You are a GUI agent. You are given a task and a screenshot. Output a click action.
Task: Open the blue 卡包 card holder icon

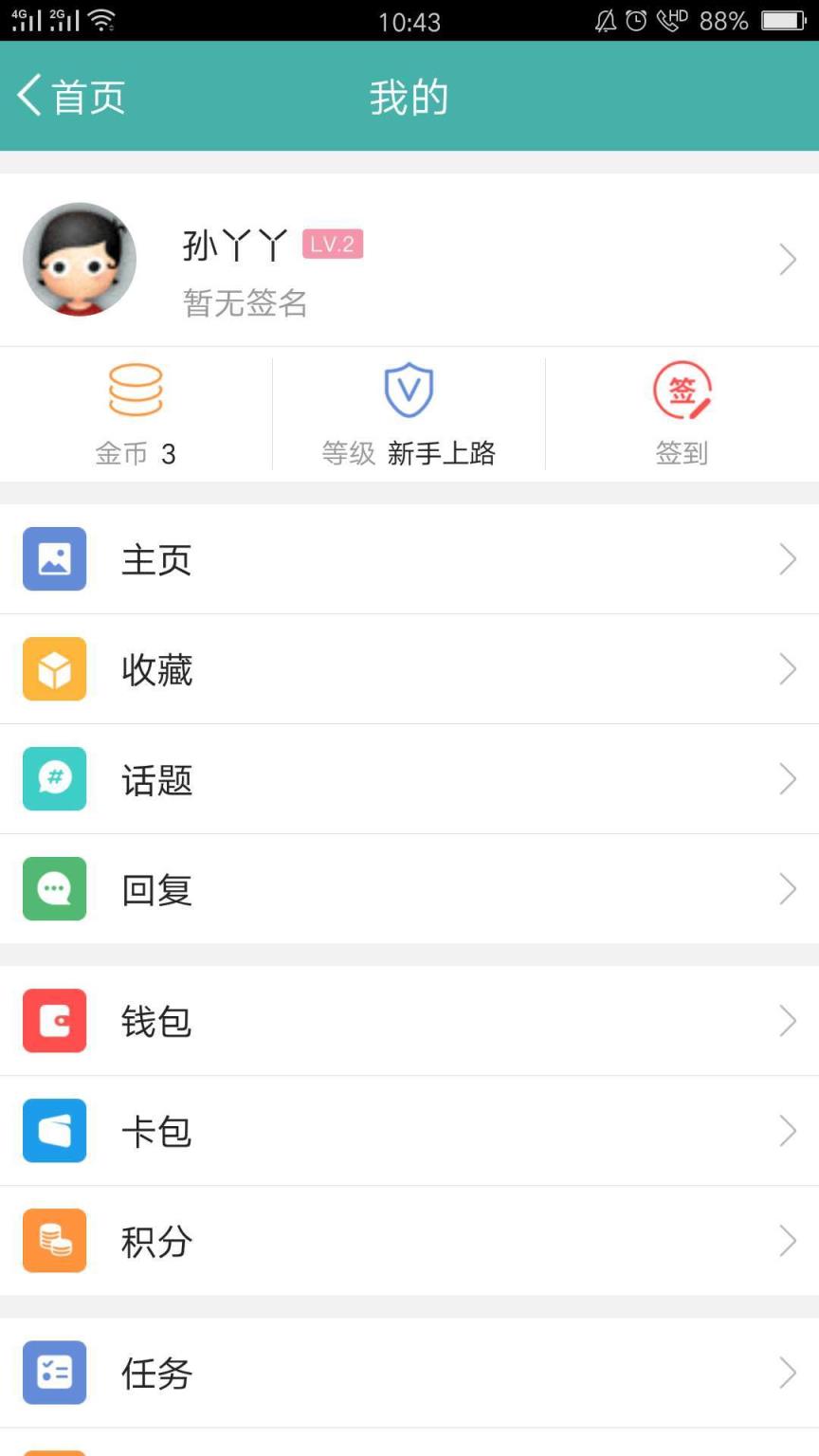tap(54, 1130)
